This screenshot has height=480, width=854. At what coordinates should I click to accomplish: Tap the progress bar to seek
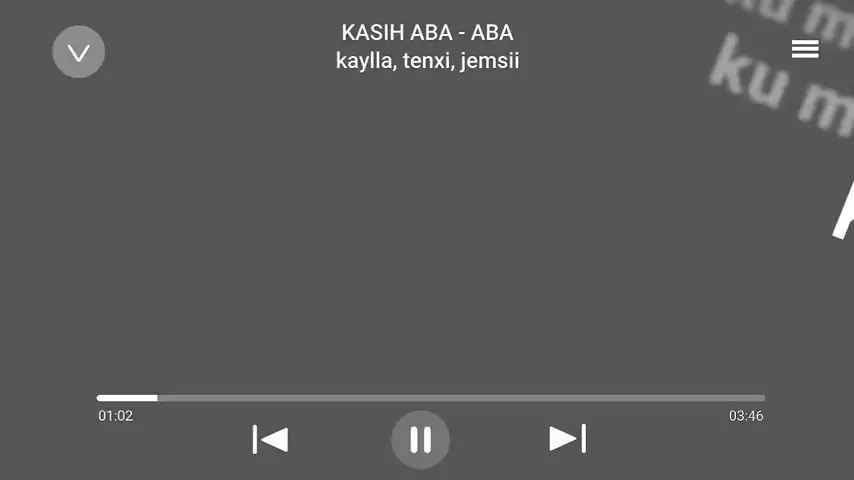click(430, 398)
